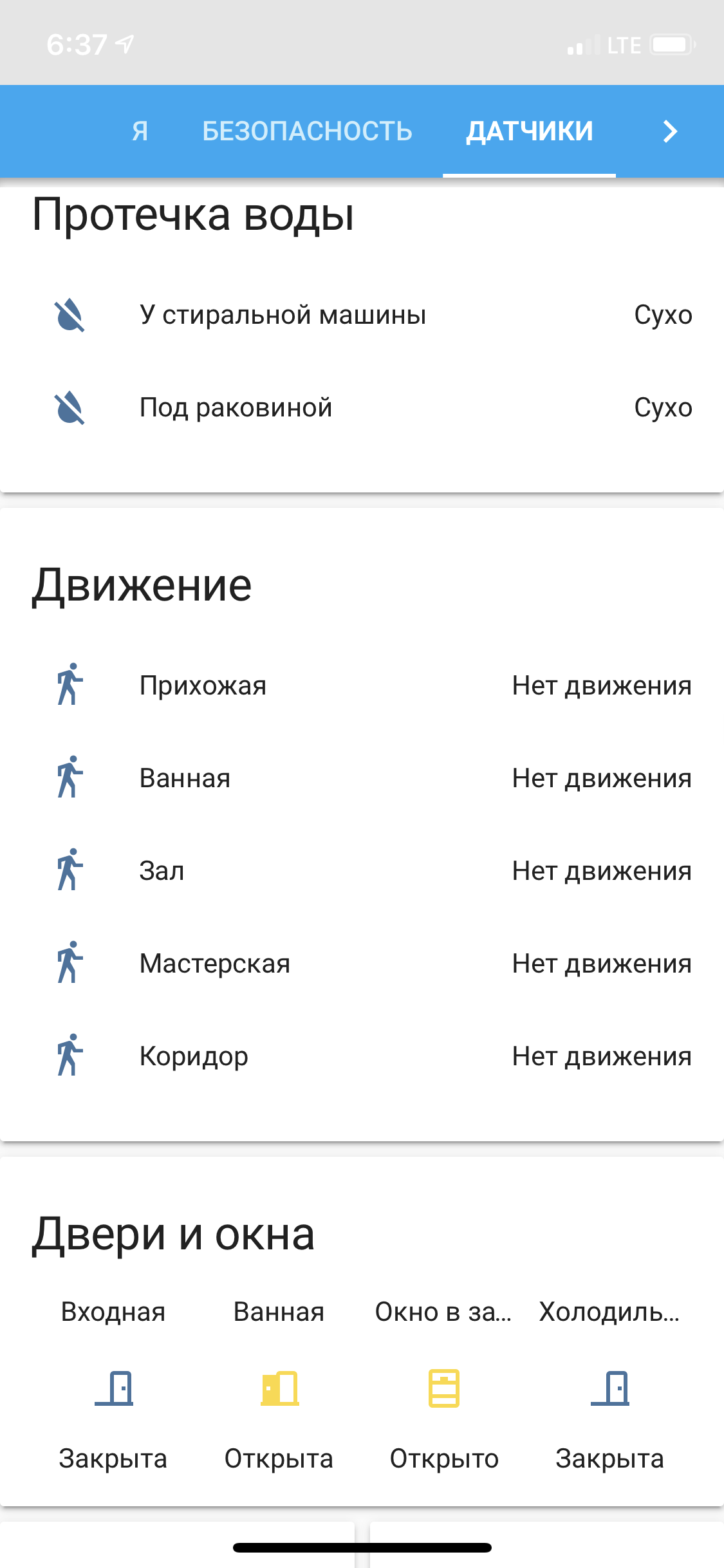Tap the Холодильник door icon
This screenshot has height=1568, width=724.
[610, 1388]
